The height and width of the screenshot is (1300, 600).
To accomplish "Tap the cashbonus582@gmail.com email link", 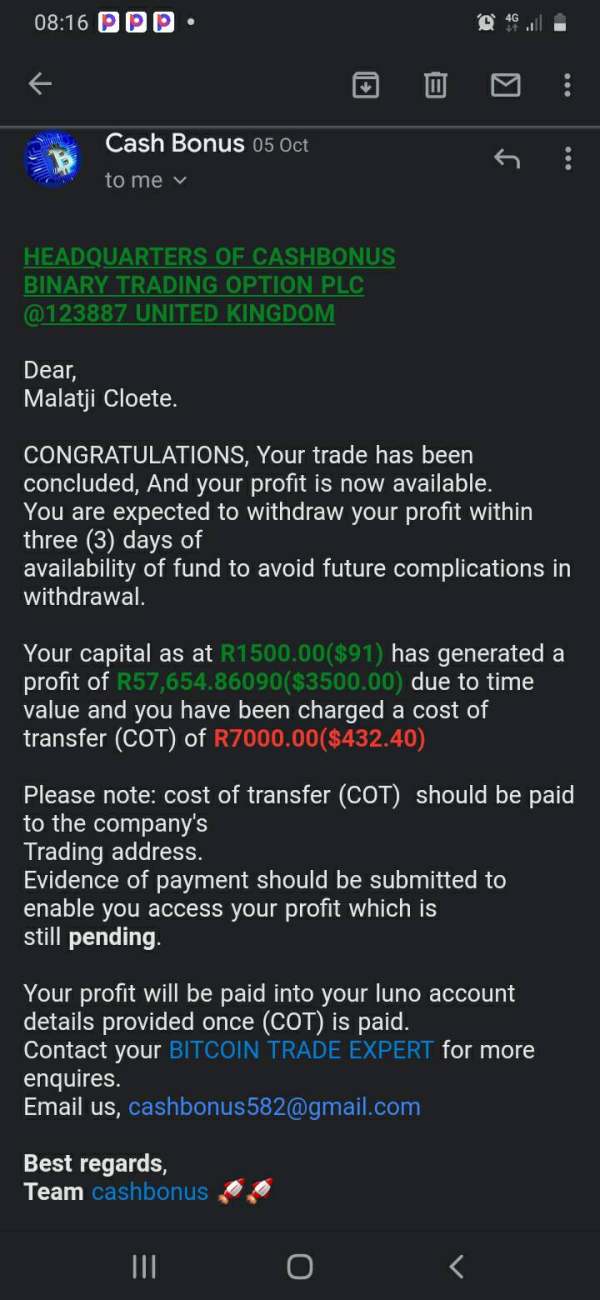I will 274,1107.
